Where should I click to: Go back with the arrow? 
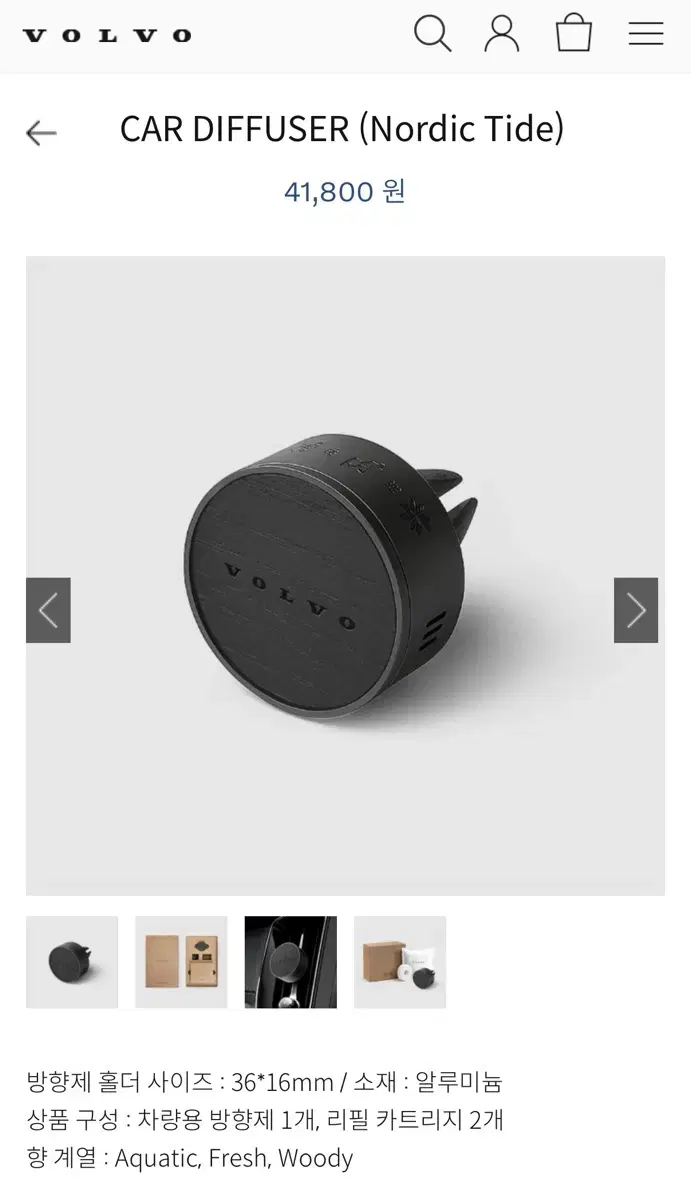tap(41, 133)
